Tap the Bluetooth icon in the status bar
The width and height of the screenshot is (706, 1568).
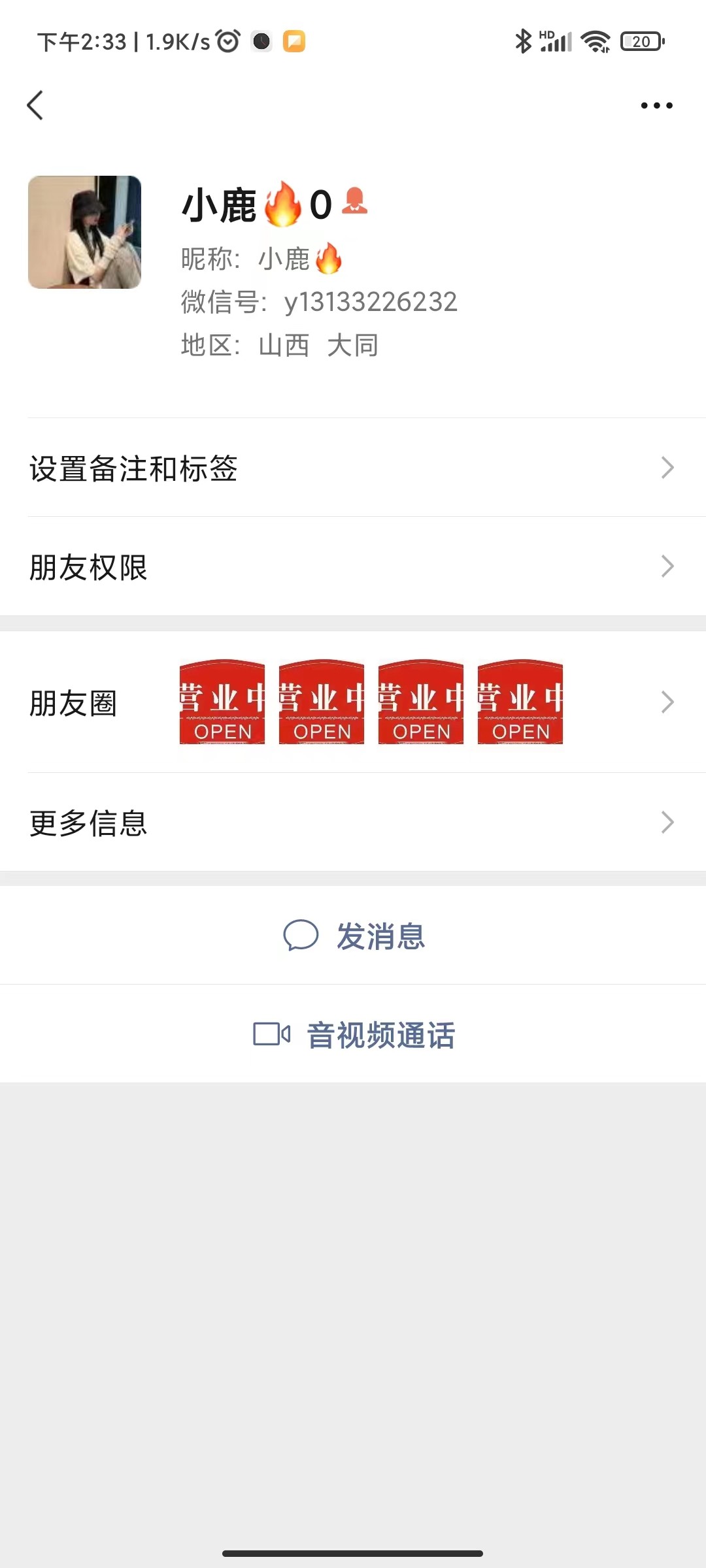pyautogui.click(x=522, y=41)
